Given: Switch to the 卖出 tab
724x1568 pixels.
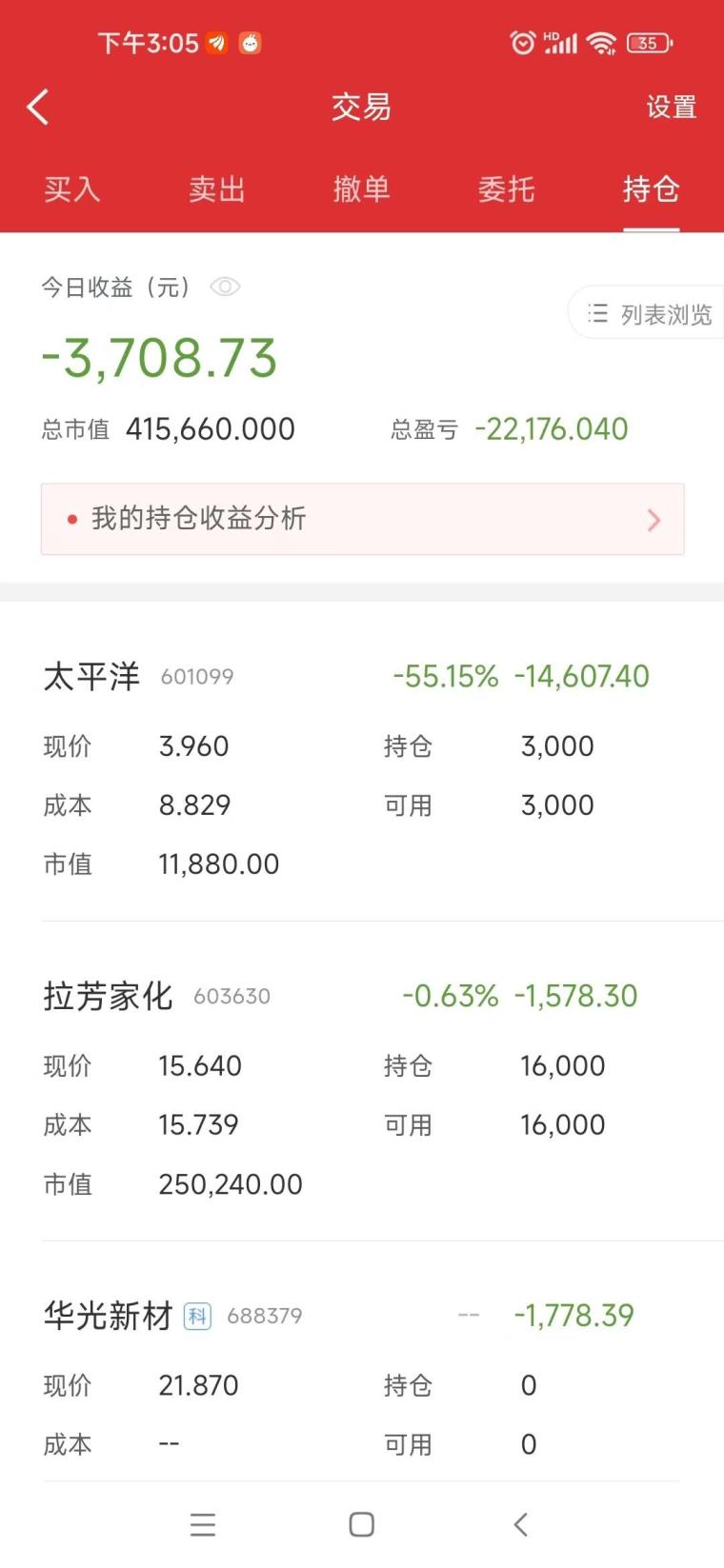Looking at the screenshot, I should pos(217,189).
